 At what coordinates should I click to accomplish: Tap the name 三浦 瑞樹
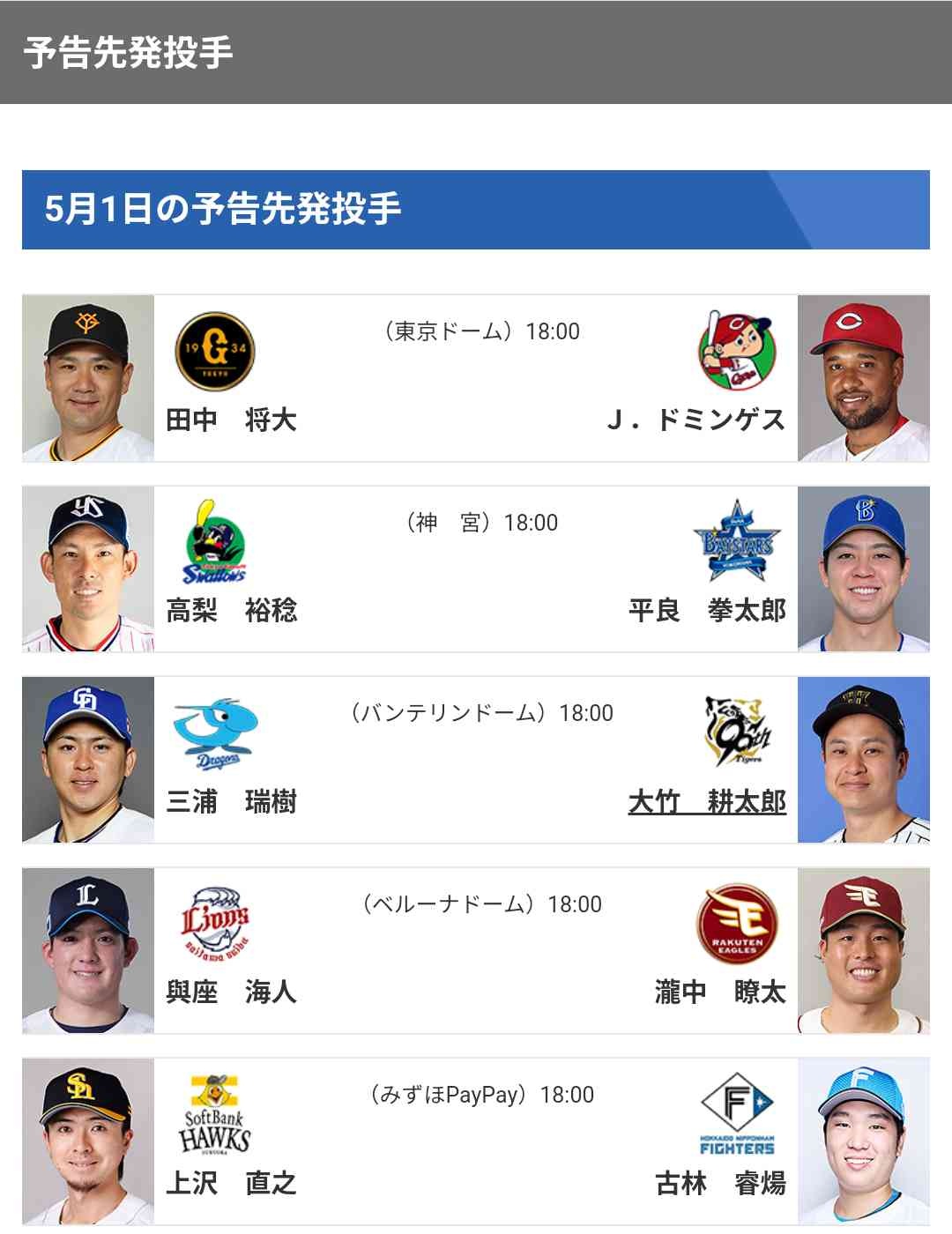click(x=231, y=802)
